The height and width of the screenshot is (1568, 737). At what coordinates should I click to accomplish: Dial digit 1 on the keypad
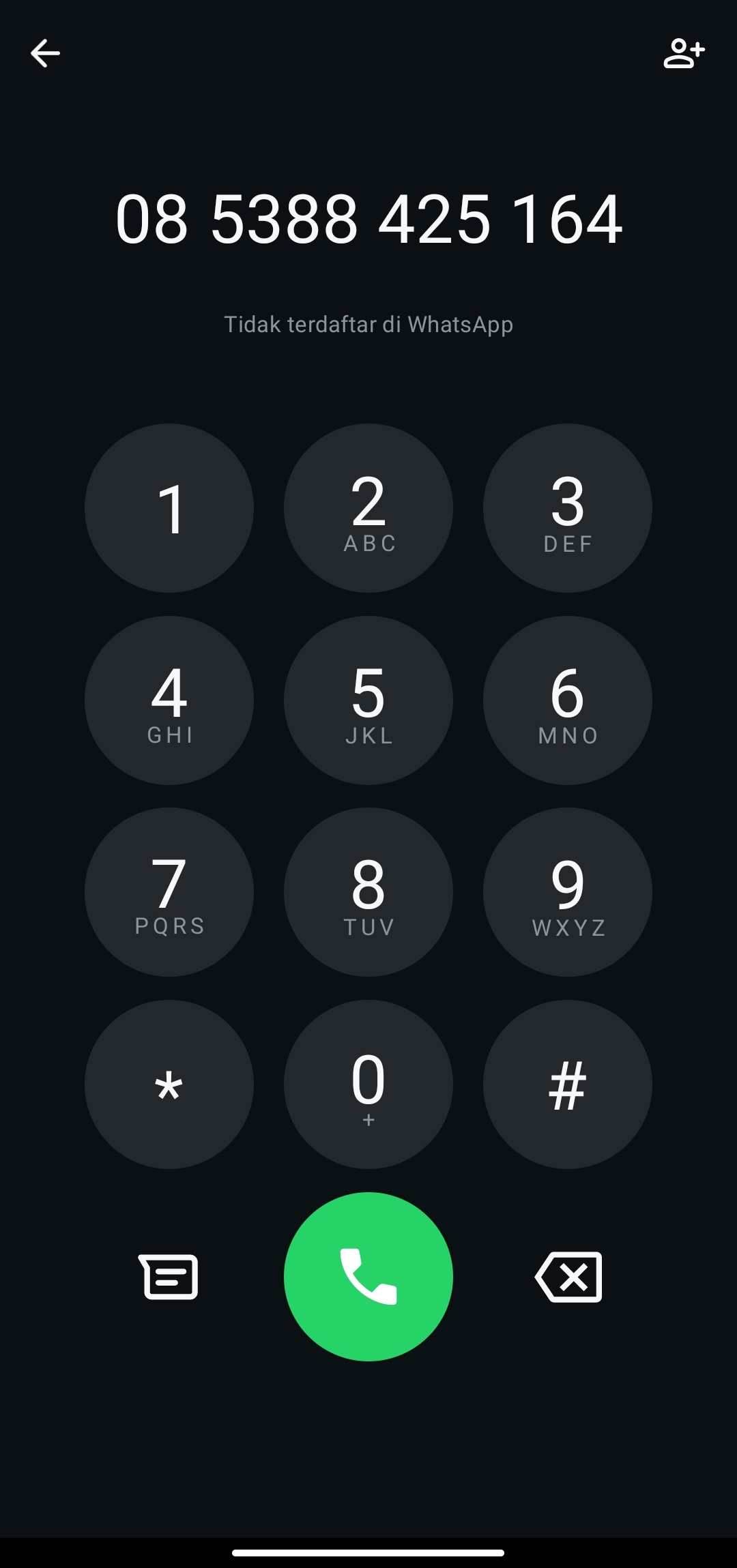169,508
